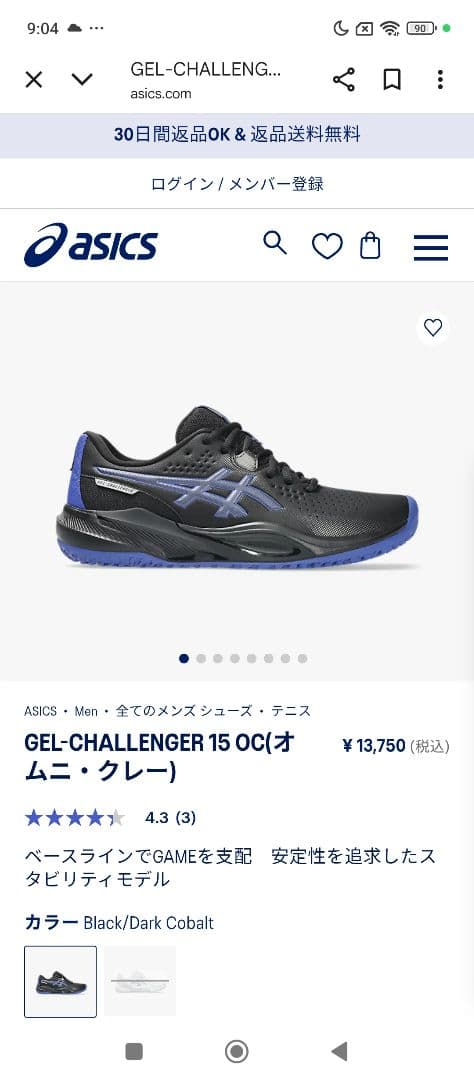Screen dimensions: 474x1080
Task: Select the Black/Dark Cobalt color swatch
Action: [x=61, y=982]
